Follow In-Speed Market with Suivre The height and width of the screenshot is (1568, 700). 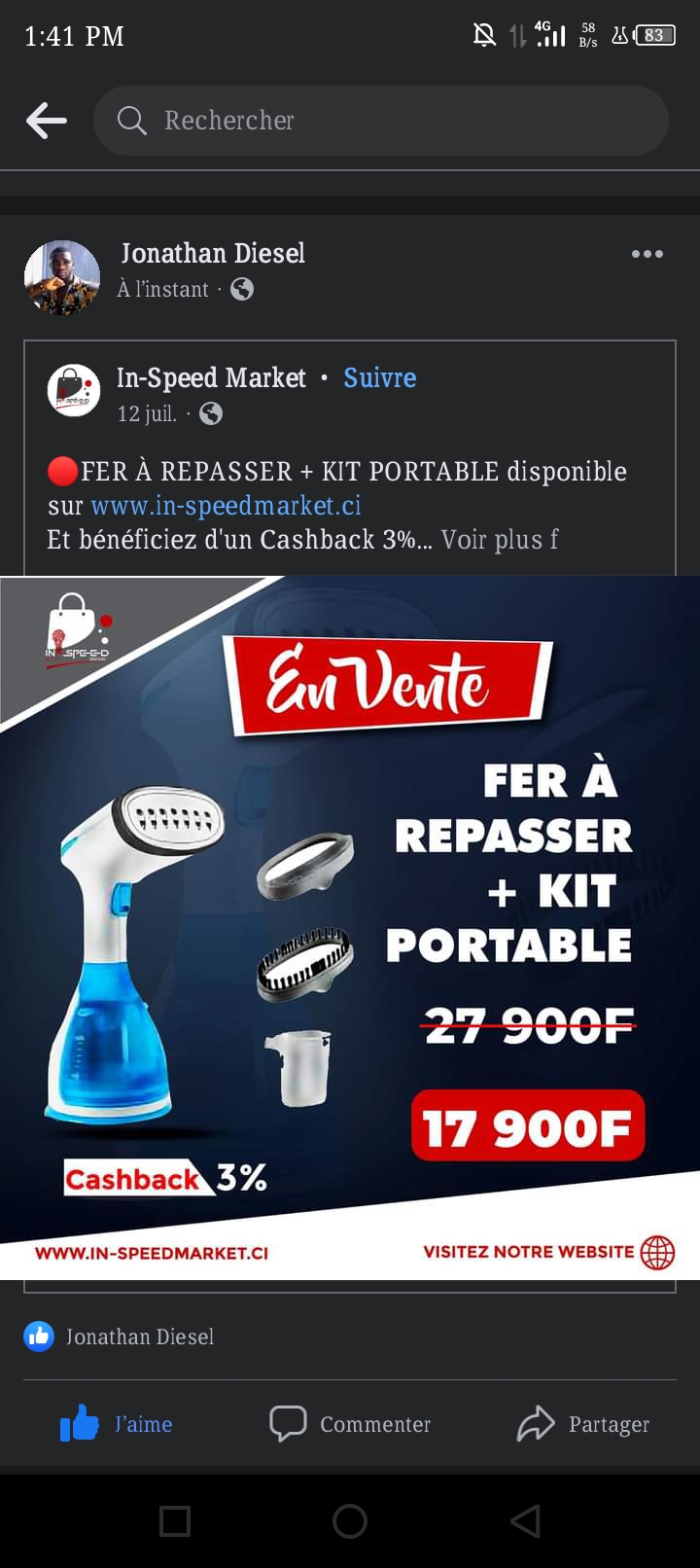pyautogui.click(x=380, y=377)
